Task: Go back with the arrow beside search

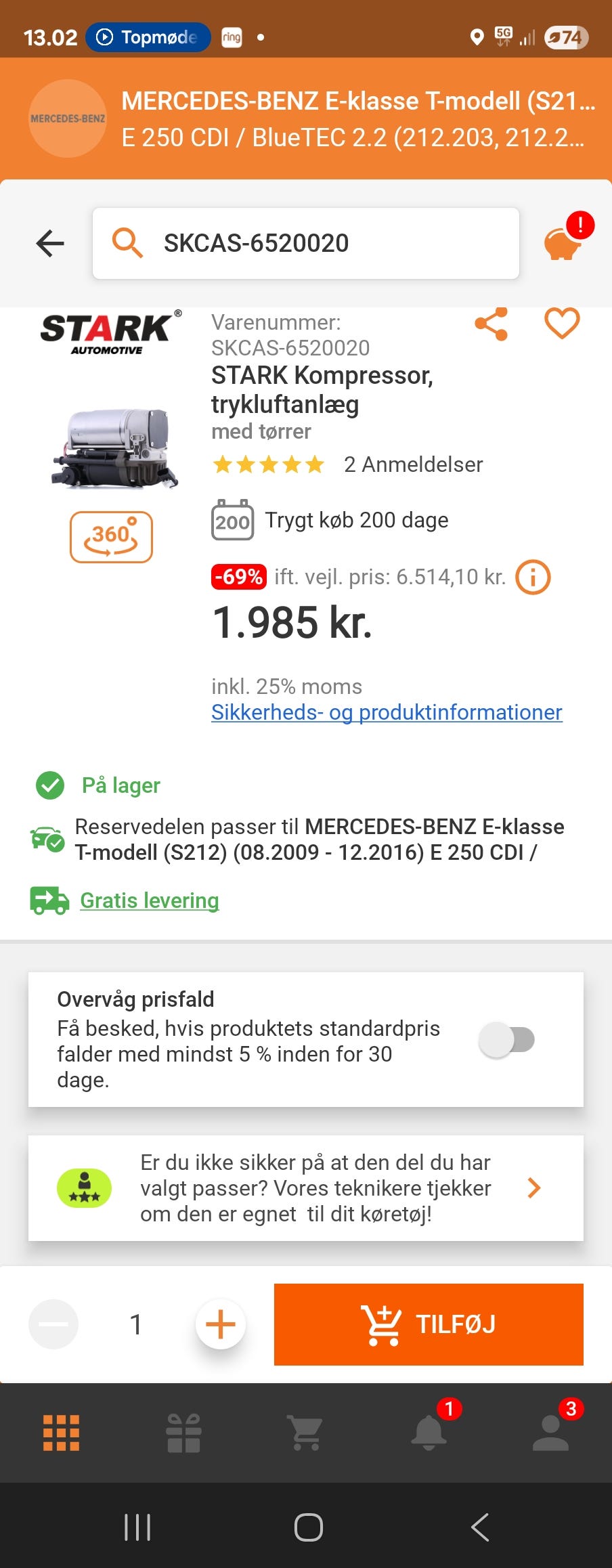Action: coord(50,243)
